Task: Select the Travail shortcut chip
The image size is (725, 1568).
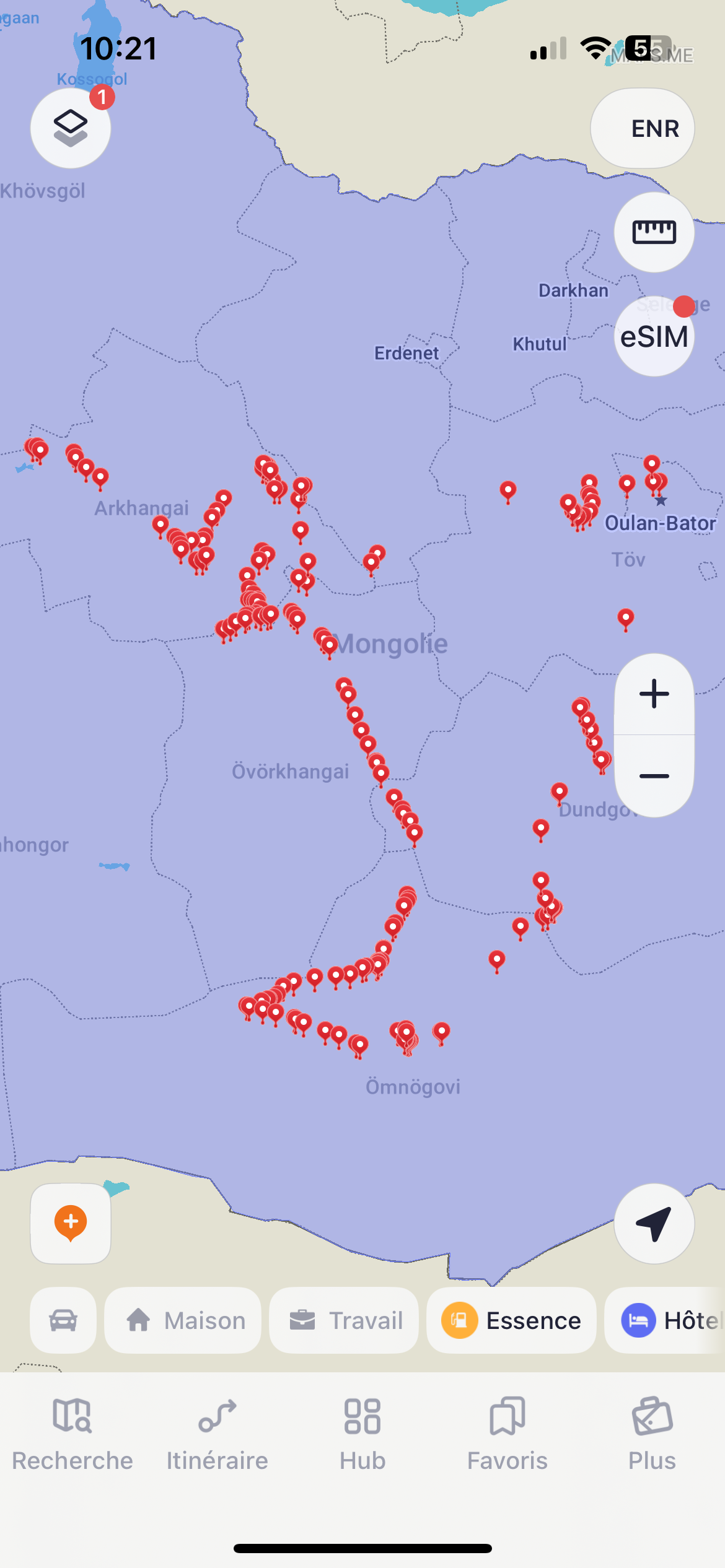Action: pos(344,1320)
